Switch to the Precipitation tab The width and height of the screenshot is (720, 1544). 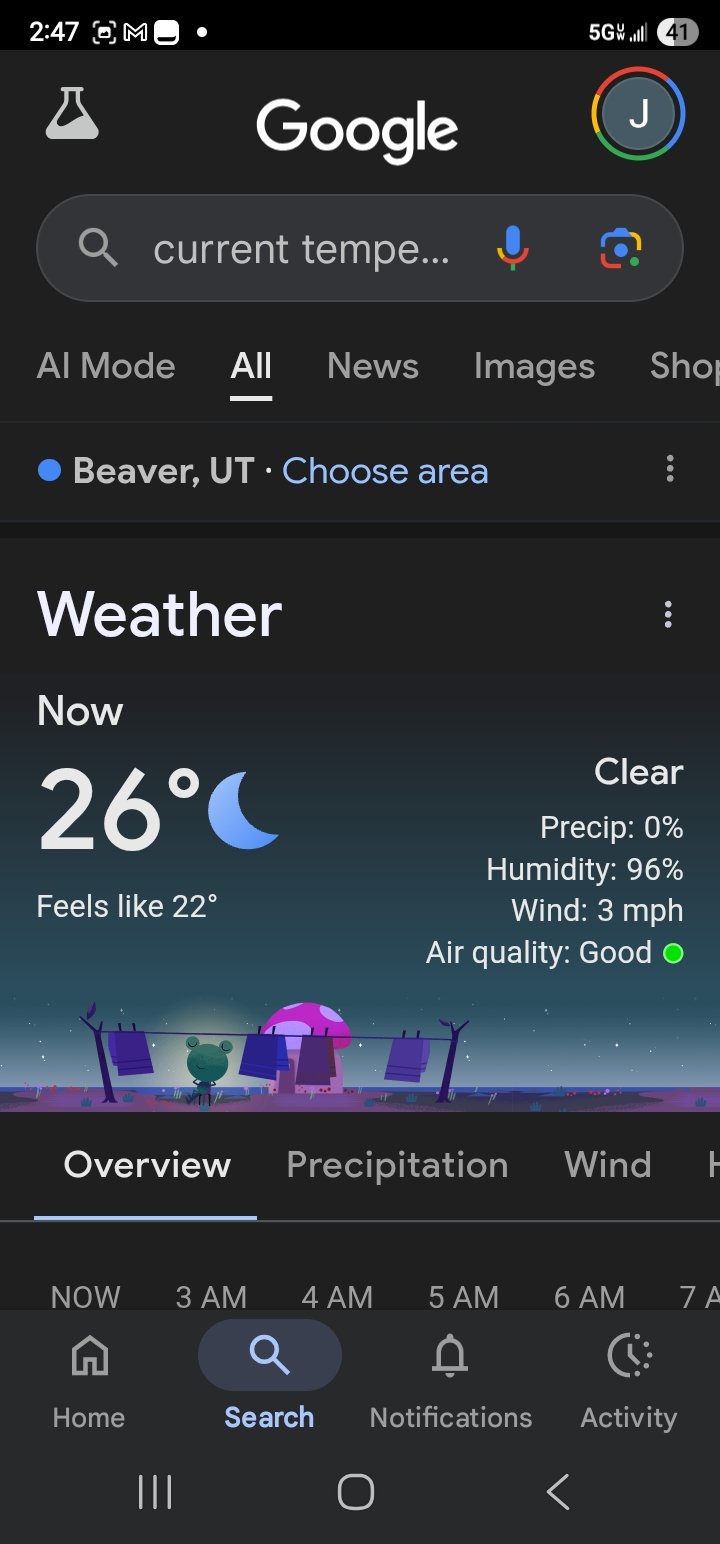[x=397, y=1165]
